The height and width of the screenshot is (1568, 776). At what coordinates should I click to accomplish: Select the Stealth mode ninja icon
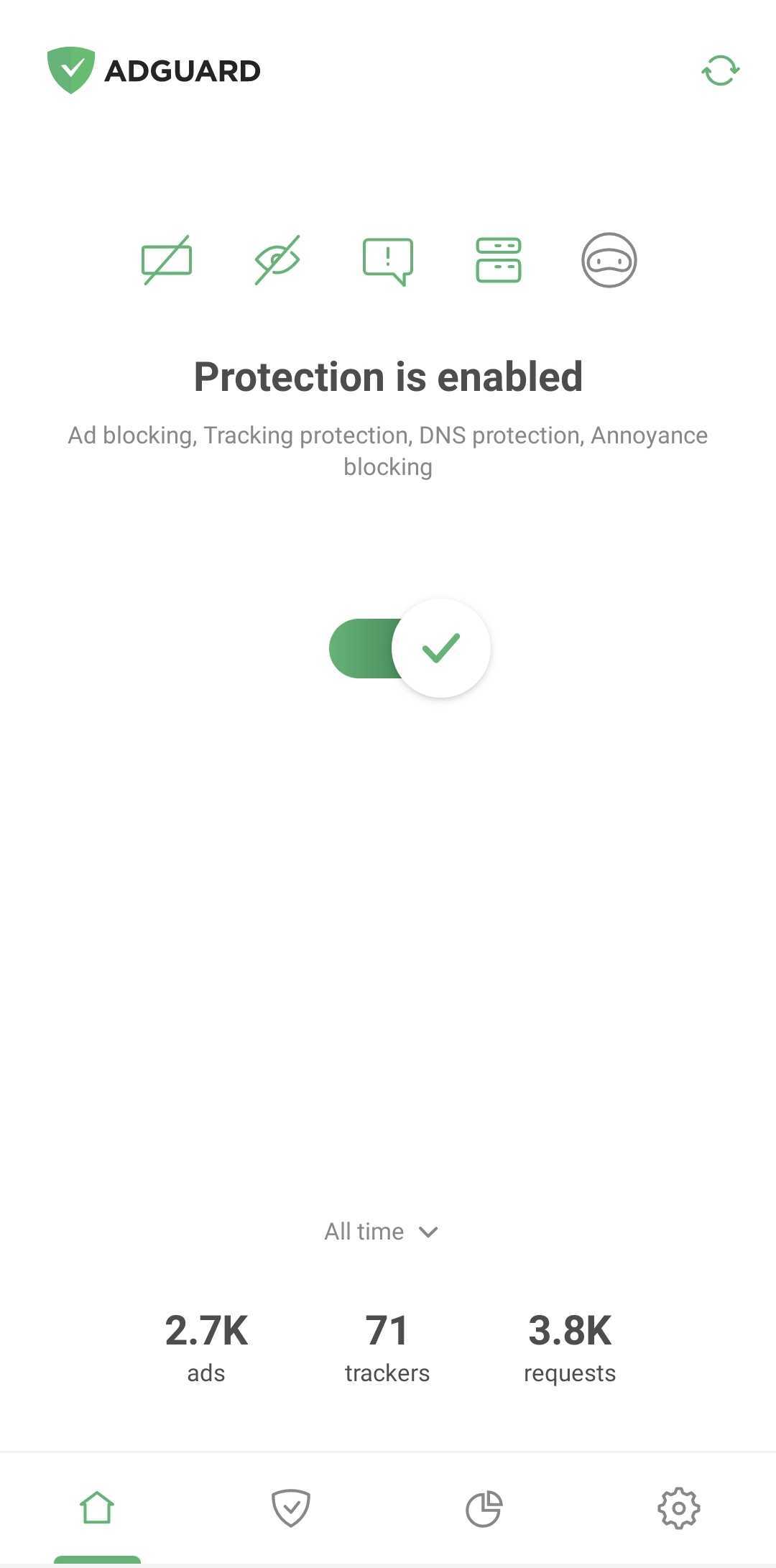click(x=609, y=260)
